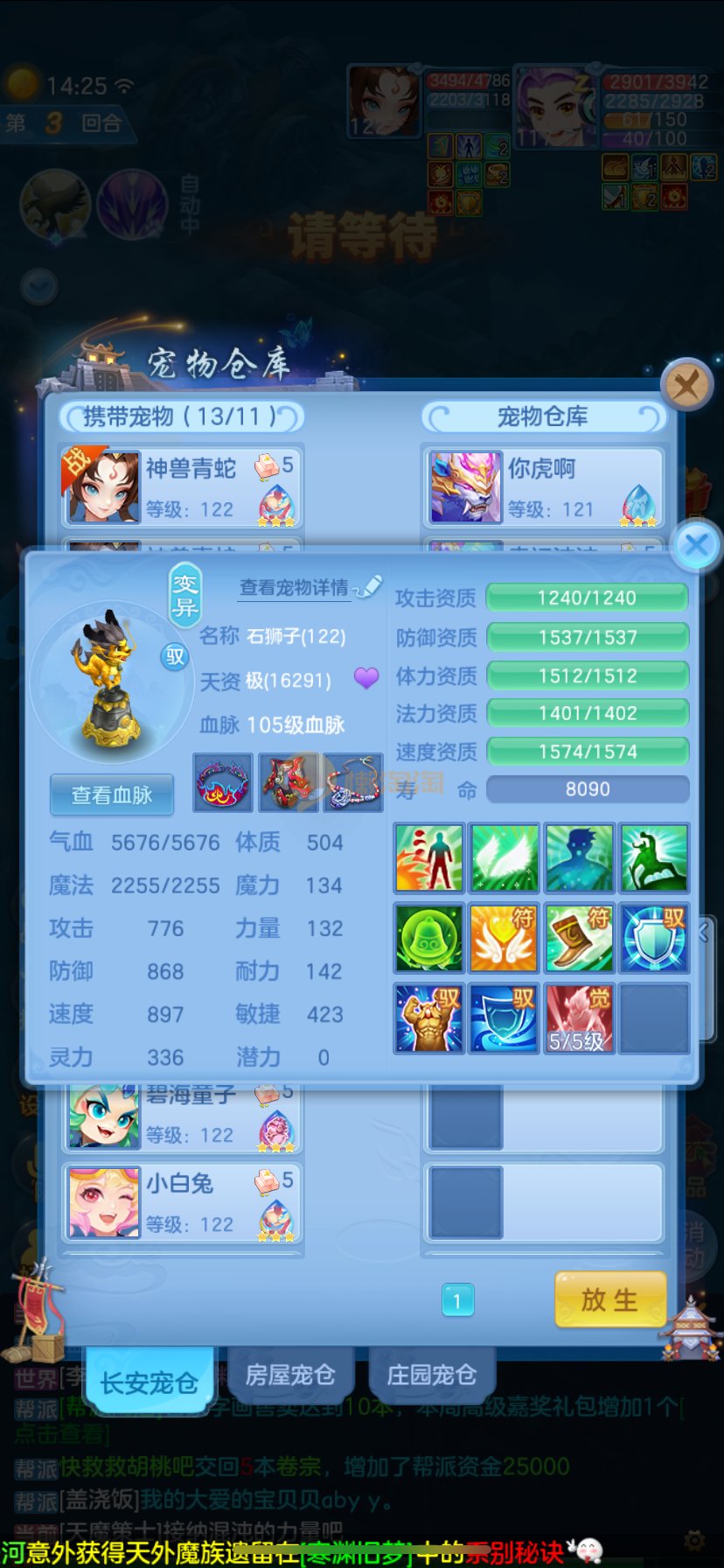Close the pet warehouse window
The width and height of the screenshot is (724, 1568).
(686, 384)
